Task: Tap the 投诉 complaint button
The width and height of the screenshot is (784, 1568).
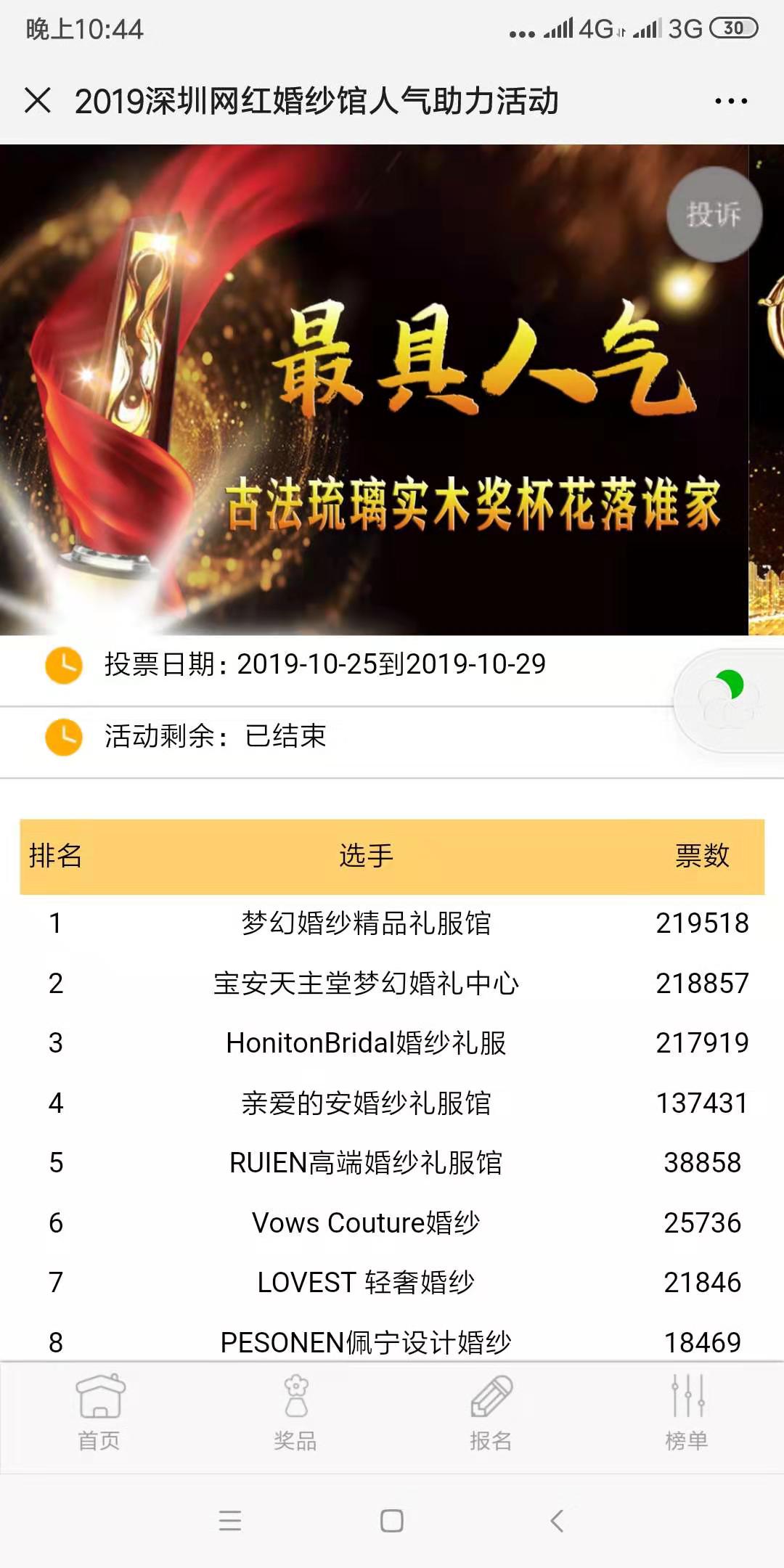Action: click(x=714, y=214)
